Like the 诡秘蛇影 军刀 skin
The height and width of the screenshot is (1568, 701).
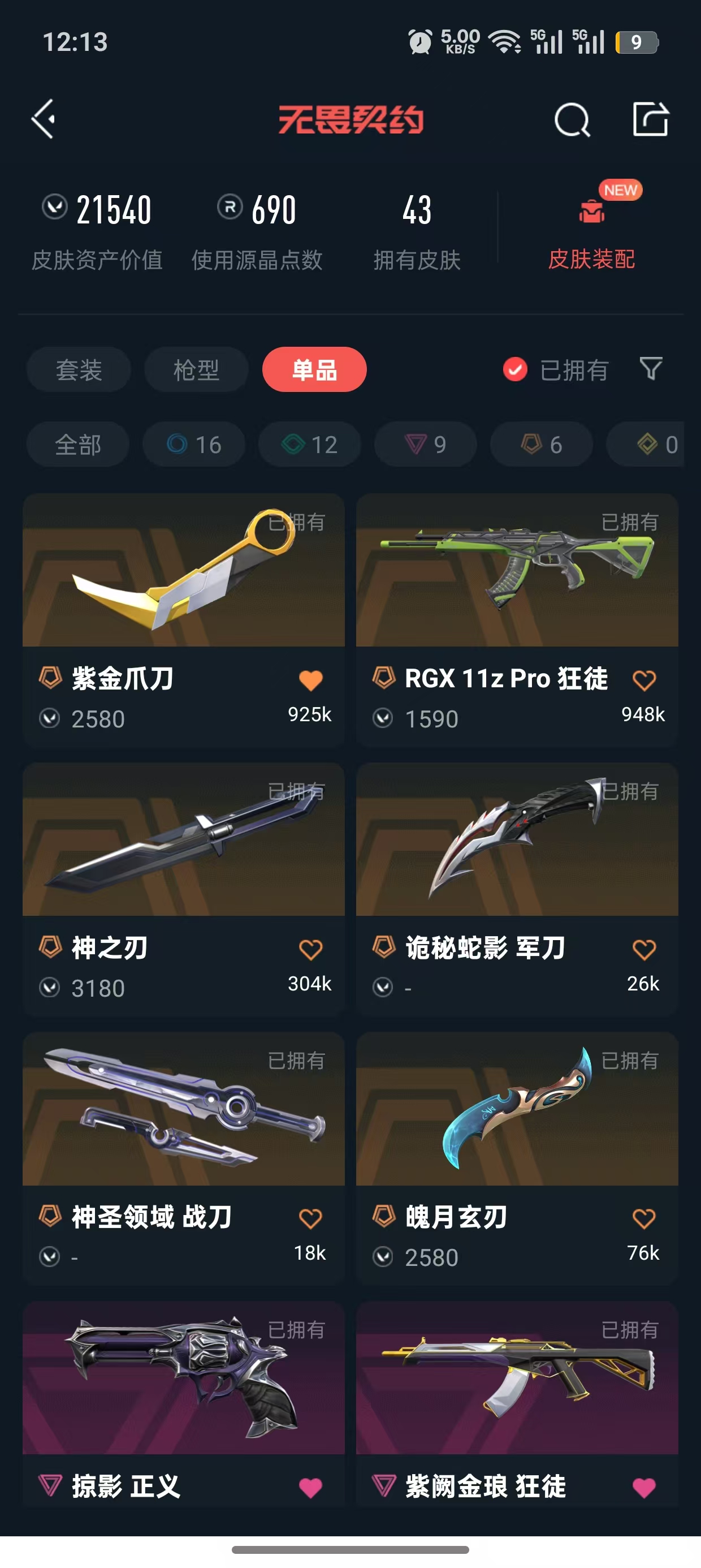coord(644,950)
